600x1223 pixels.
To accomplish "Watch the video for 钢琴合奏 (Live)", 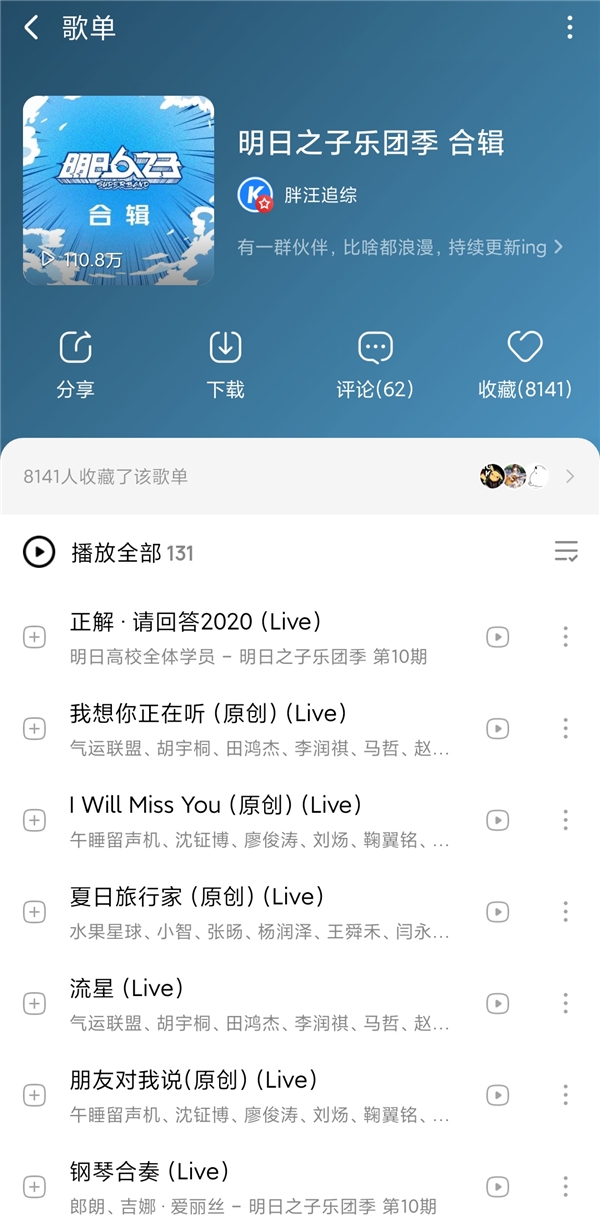I will [497, 1186].
